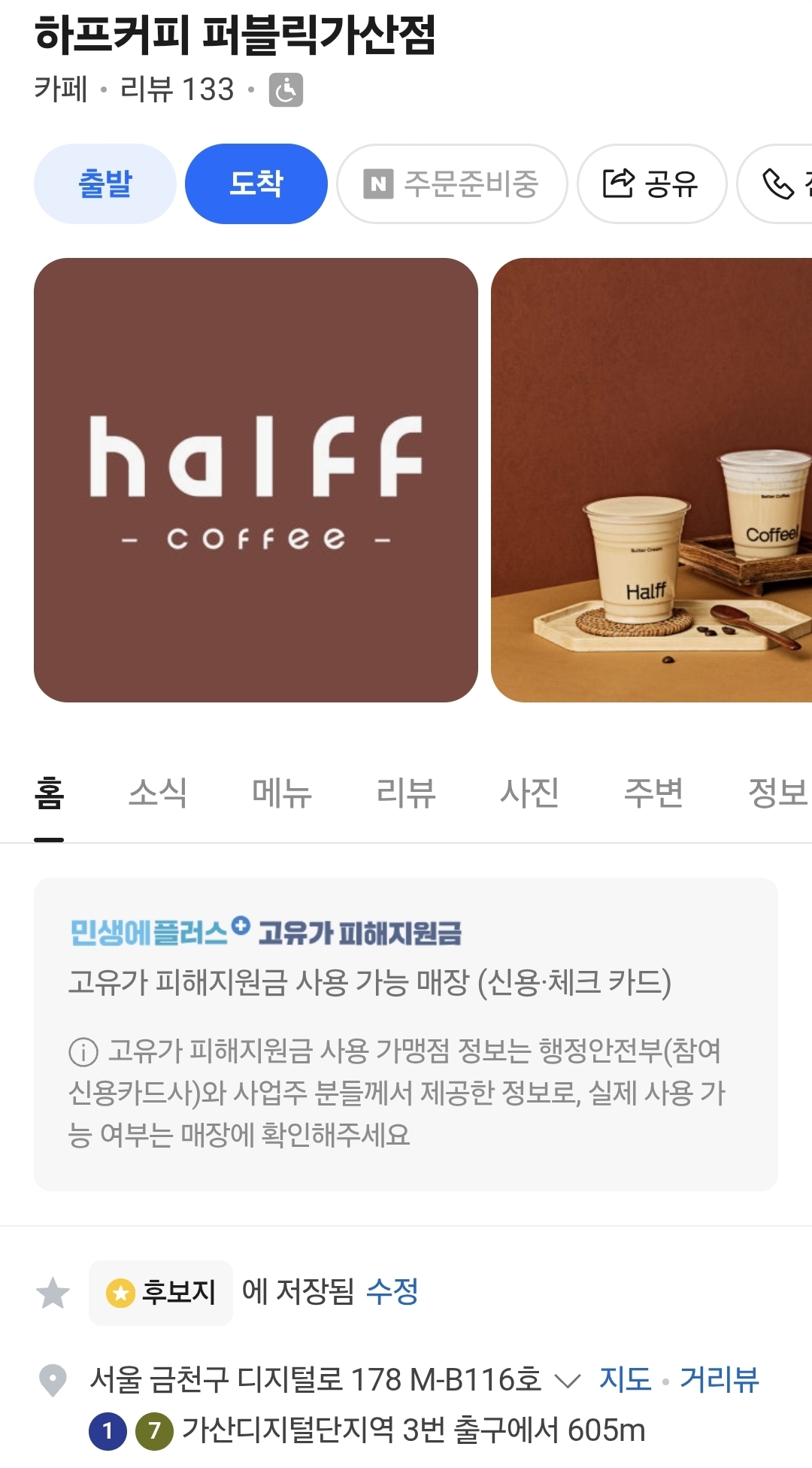
Task: Open the coffee cups photo
Action: coord(651,480)
